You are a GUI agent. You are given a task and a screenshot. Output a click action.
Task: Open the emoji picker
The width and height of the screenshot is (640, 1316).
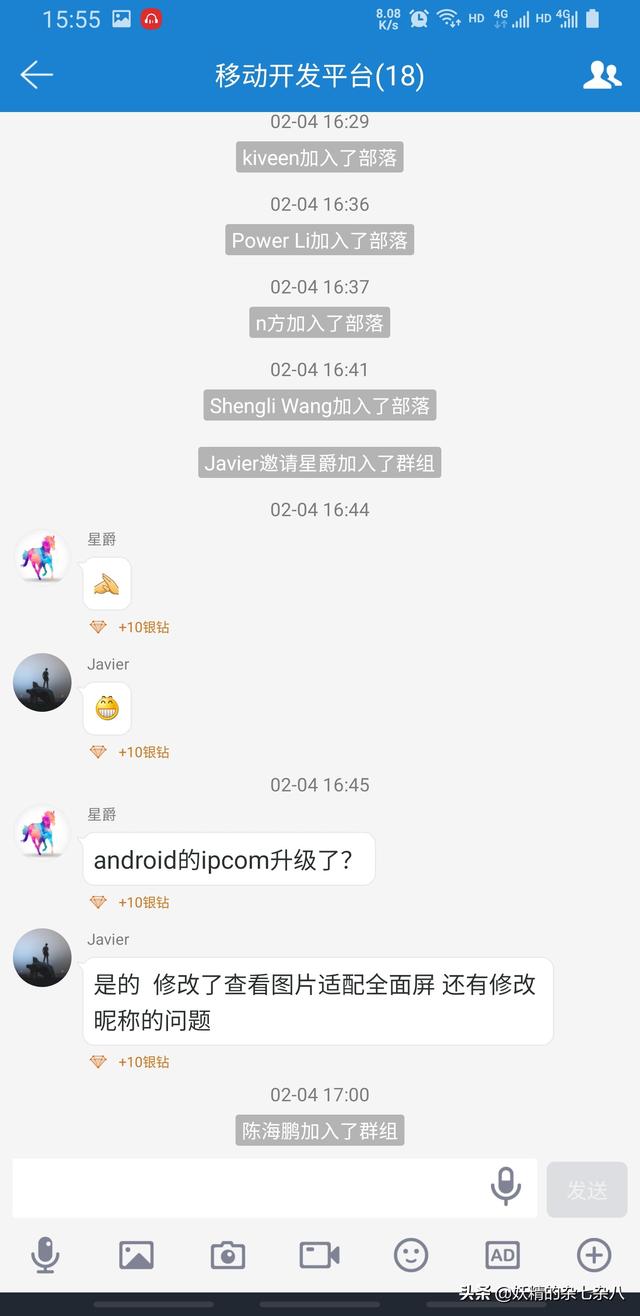coord(411,1254)
